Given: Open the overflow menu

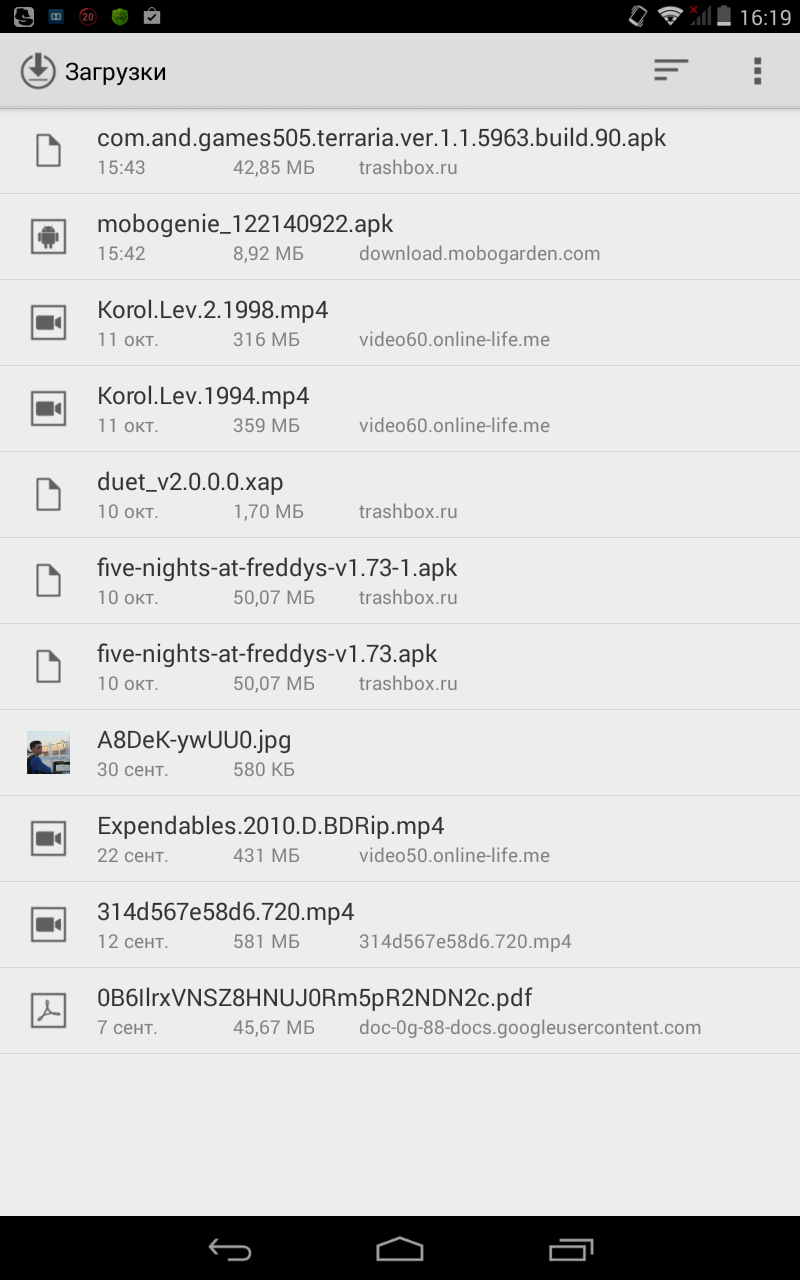Looking at the screenshot, I should [757, 70].
